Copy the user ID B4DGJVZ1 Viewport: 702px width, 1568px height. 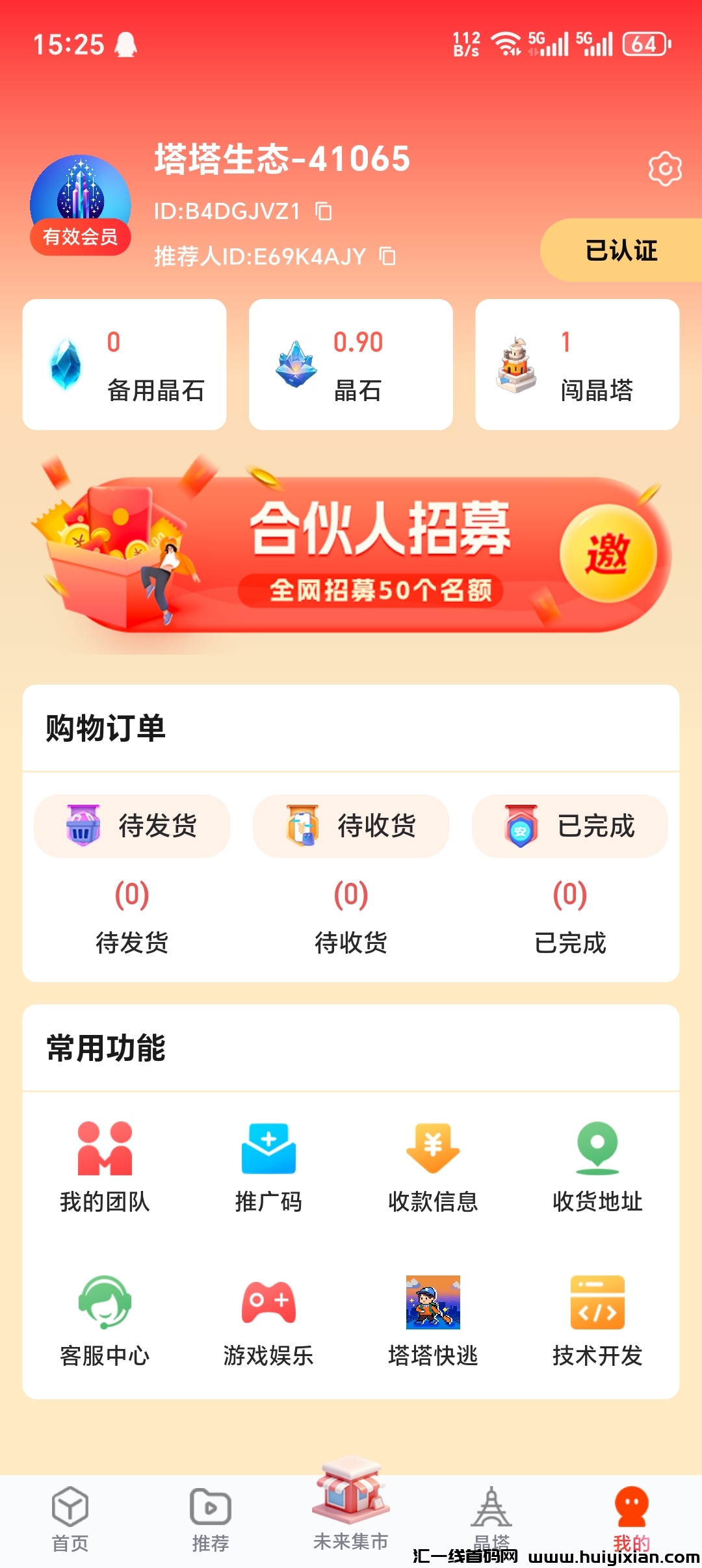point(324,211)
